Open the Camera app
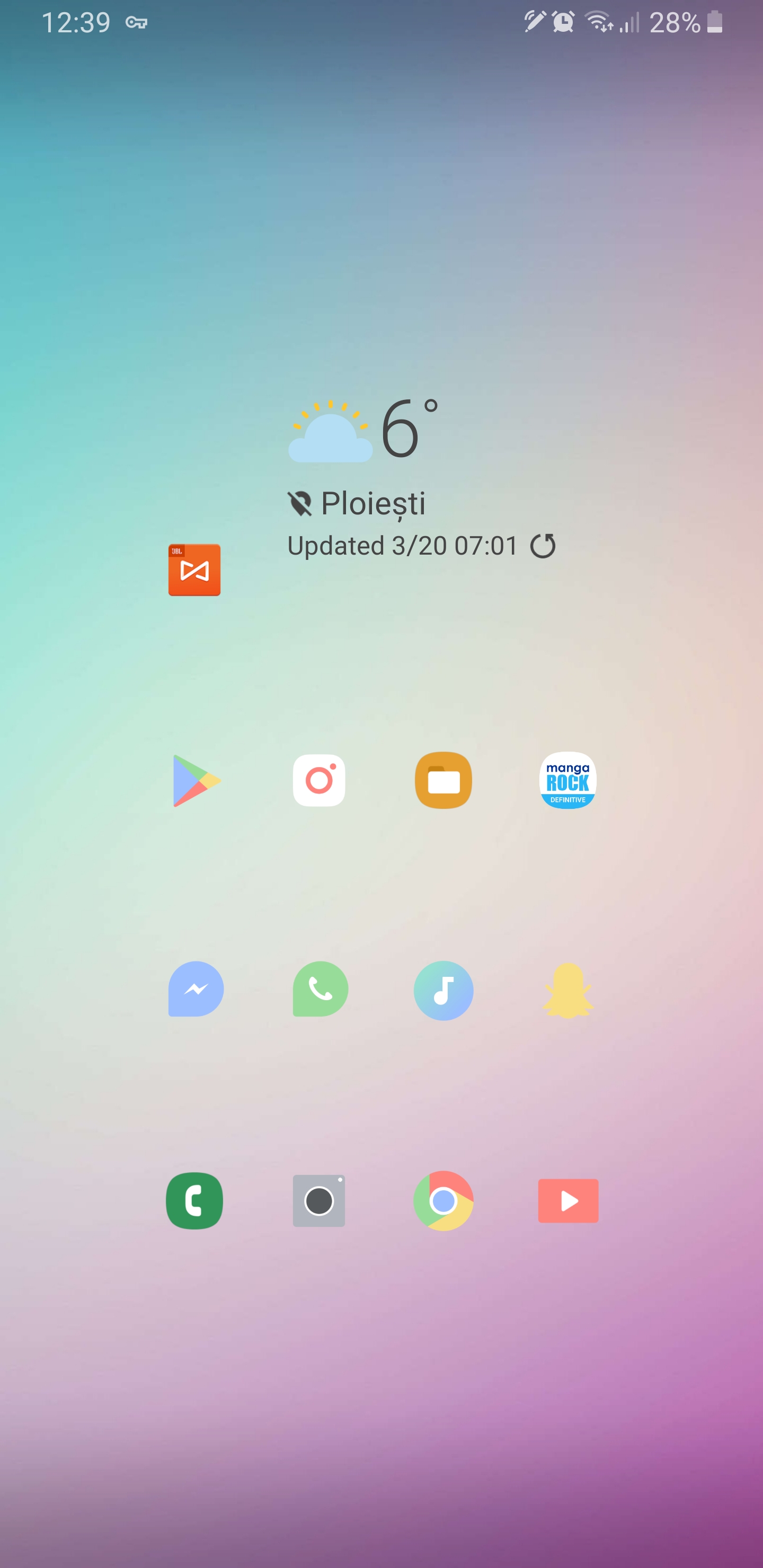This screenshot has height=1568, width=763. point(320,1200)
